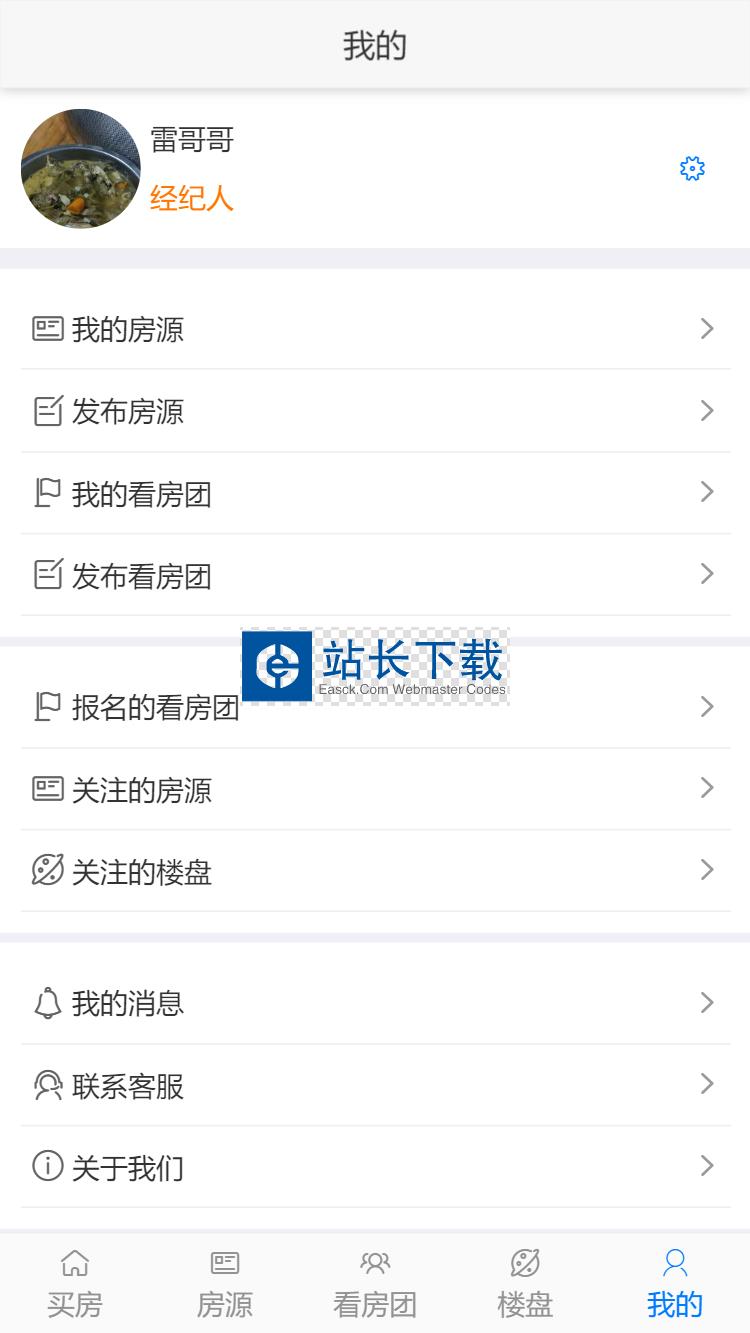
Task: Tap the profile avatar of 雷哥哥
Action: (81, 169)
